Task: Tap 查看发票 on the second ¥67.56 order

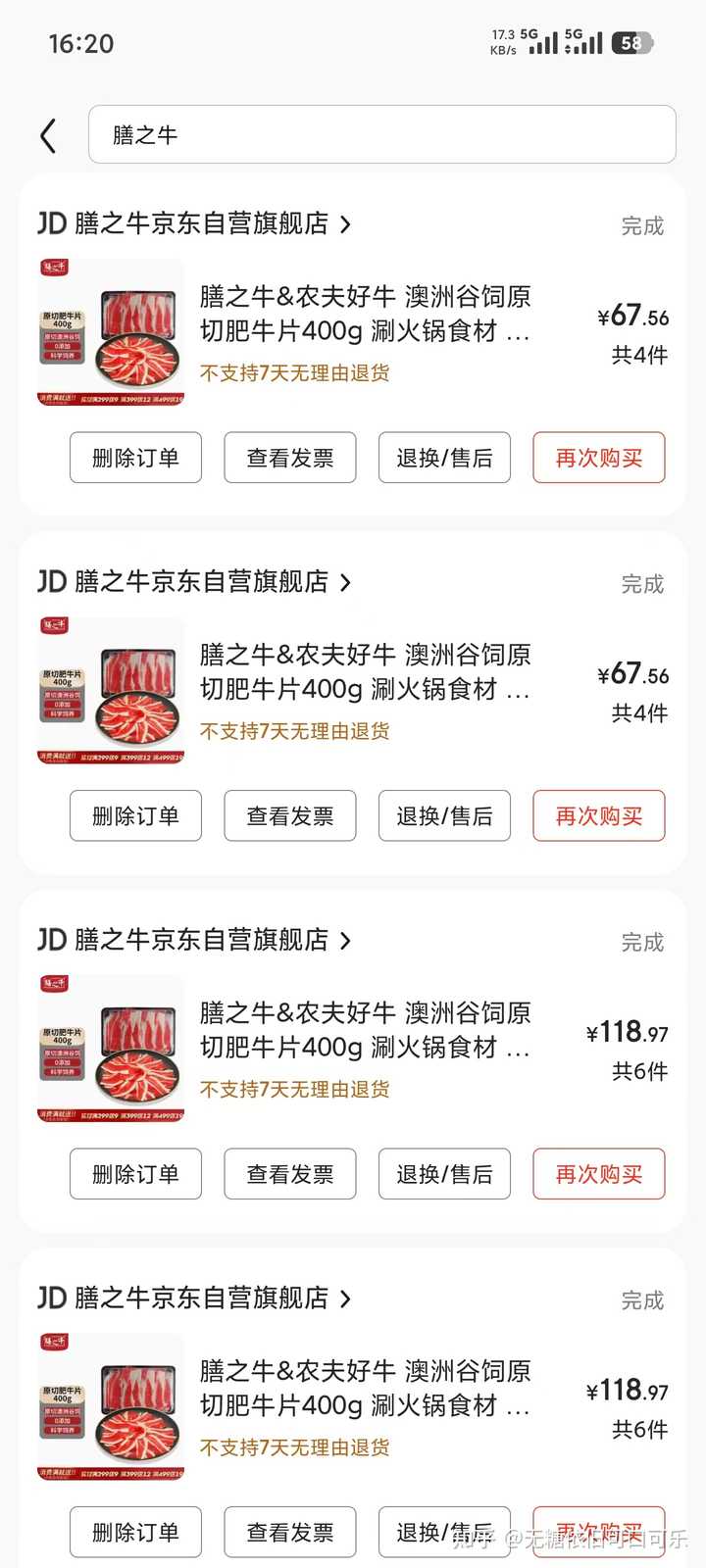Action: click(290, 815)
